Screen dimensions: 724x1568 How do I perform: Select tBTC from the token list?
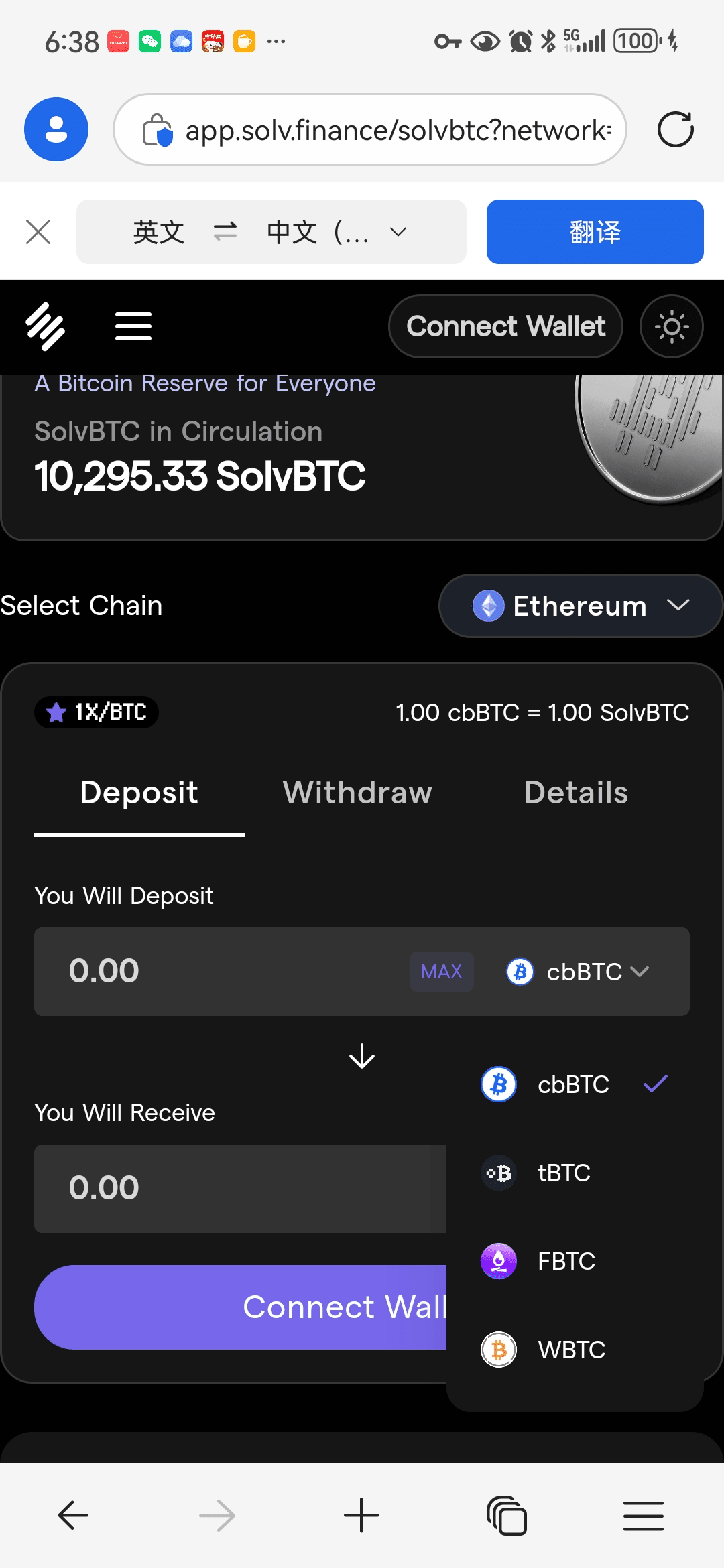pos(563,1173)
